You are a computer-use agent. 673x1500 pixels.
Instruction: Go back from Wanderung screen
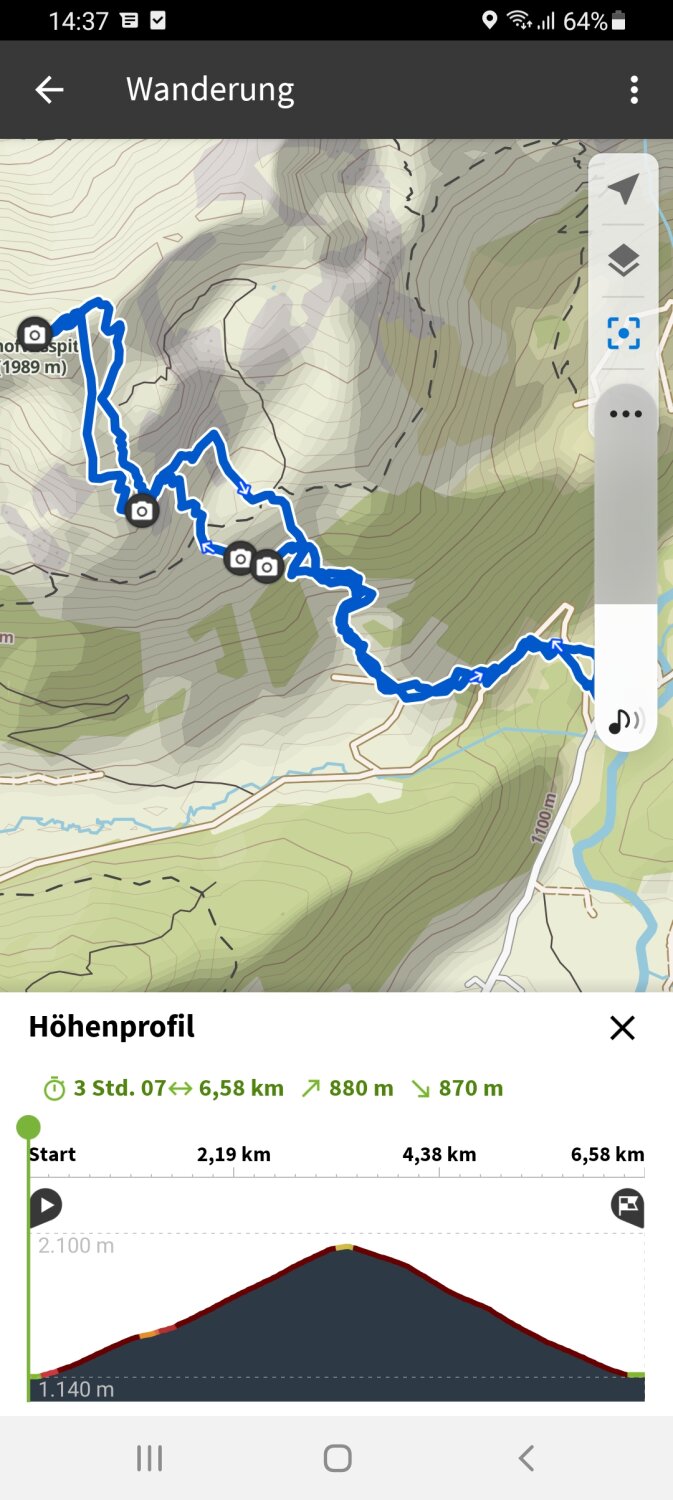click(x=49, y=90)
